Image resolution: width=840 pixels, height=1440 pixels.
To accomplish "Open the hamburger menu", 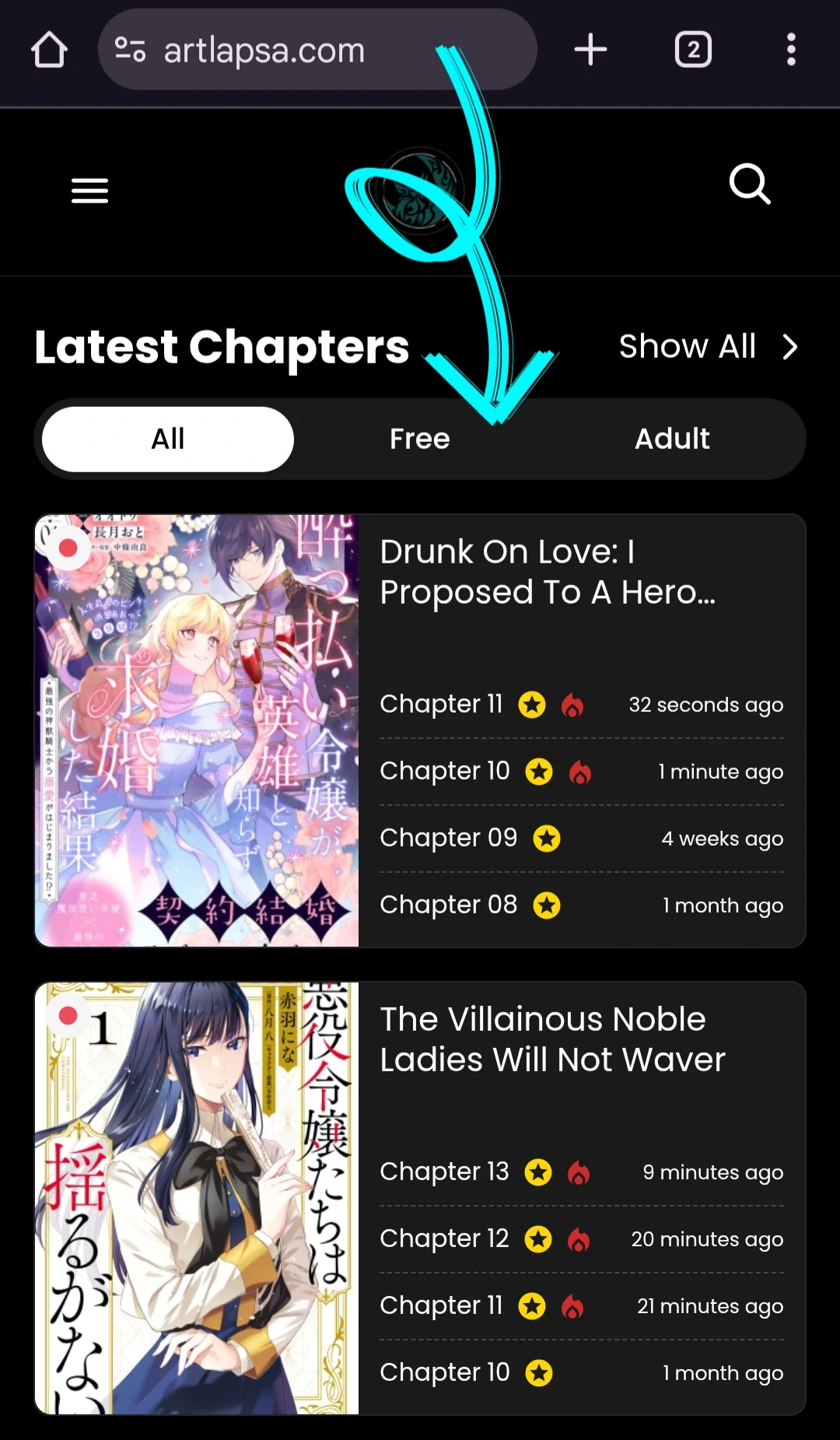I will click(89, 190).
